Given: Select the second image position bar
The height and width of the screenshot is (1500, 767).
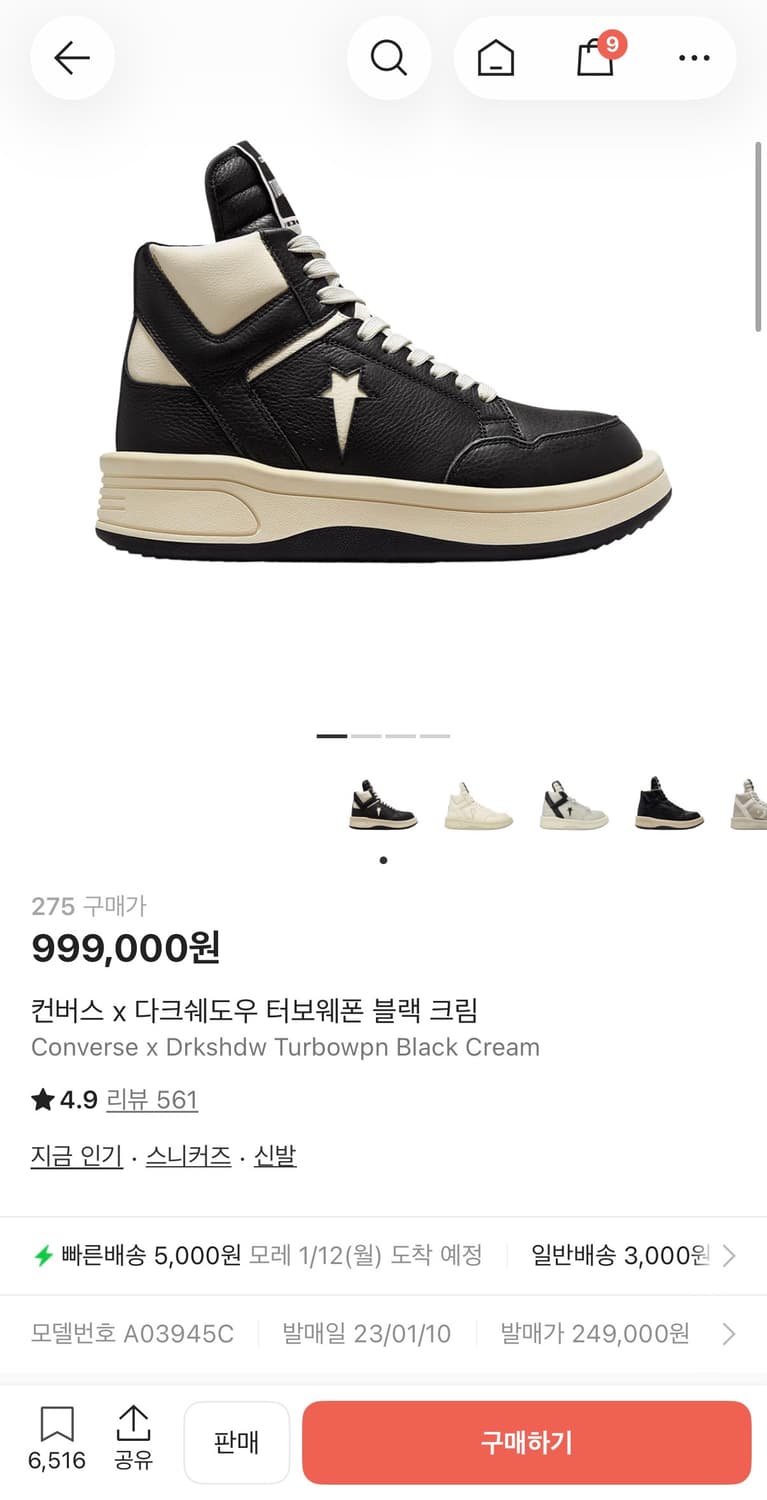Looking at the screenshot, I should (x=369, y=736).
